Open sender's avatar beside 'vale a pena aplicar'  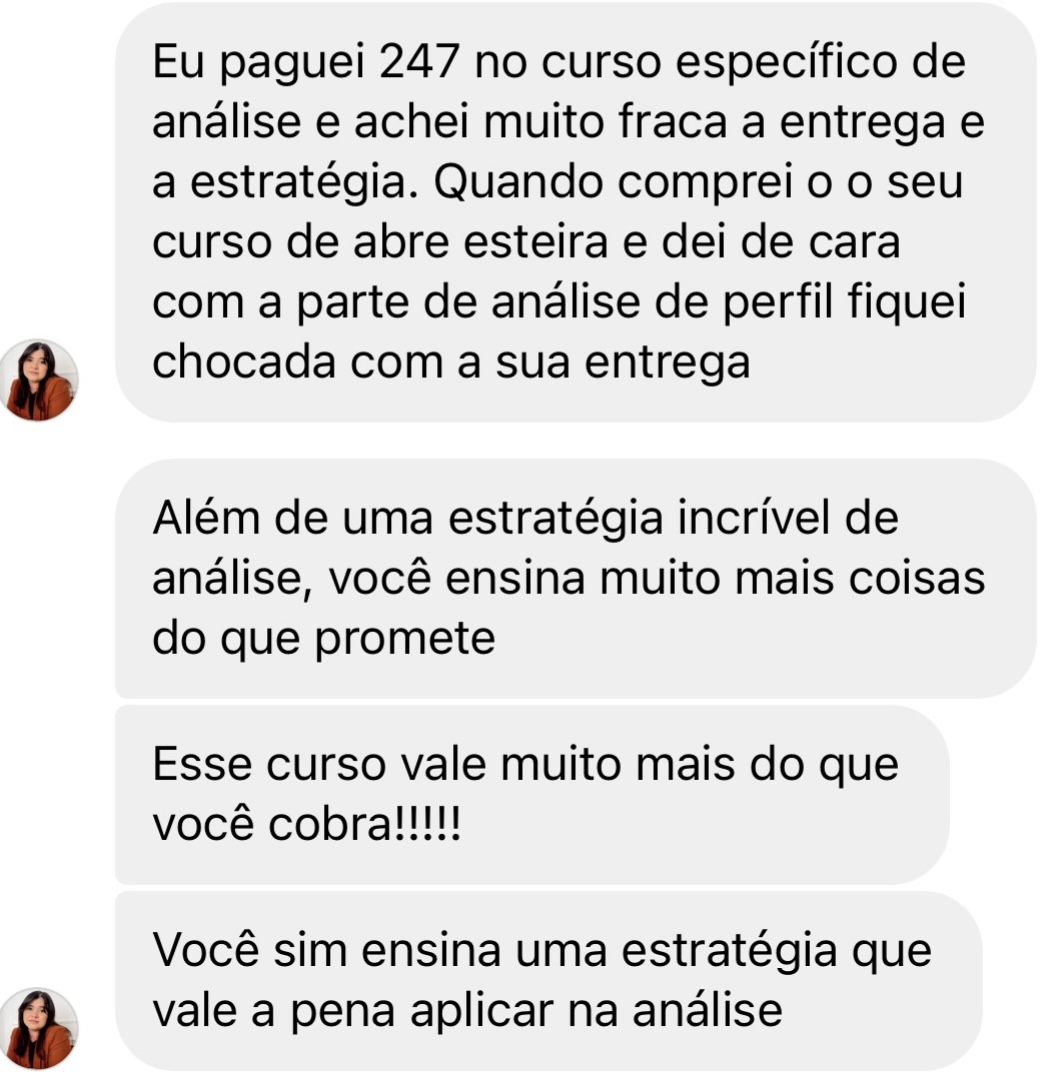pos(42,1029)
